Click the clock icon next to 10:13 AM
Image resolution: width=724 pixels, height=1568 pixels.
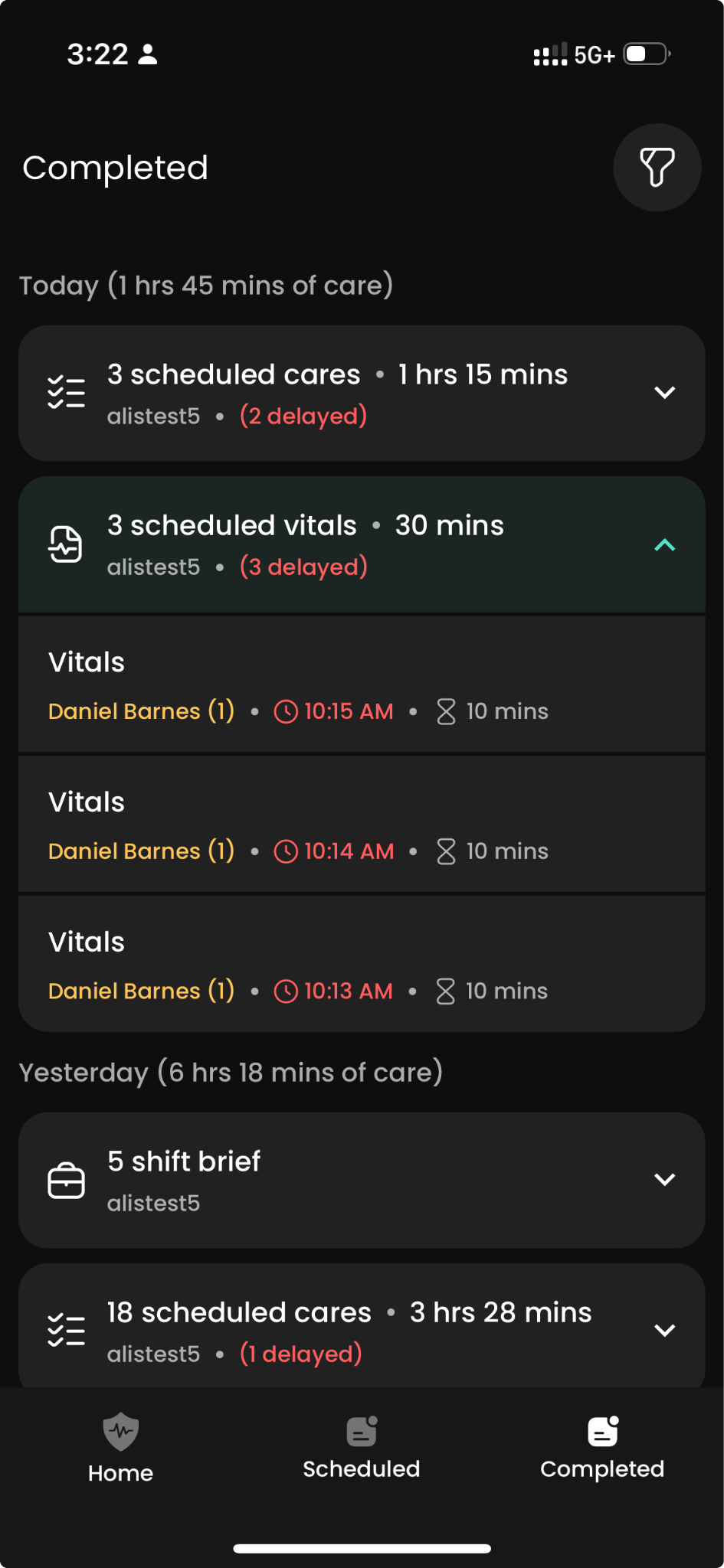coord(286,991)
